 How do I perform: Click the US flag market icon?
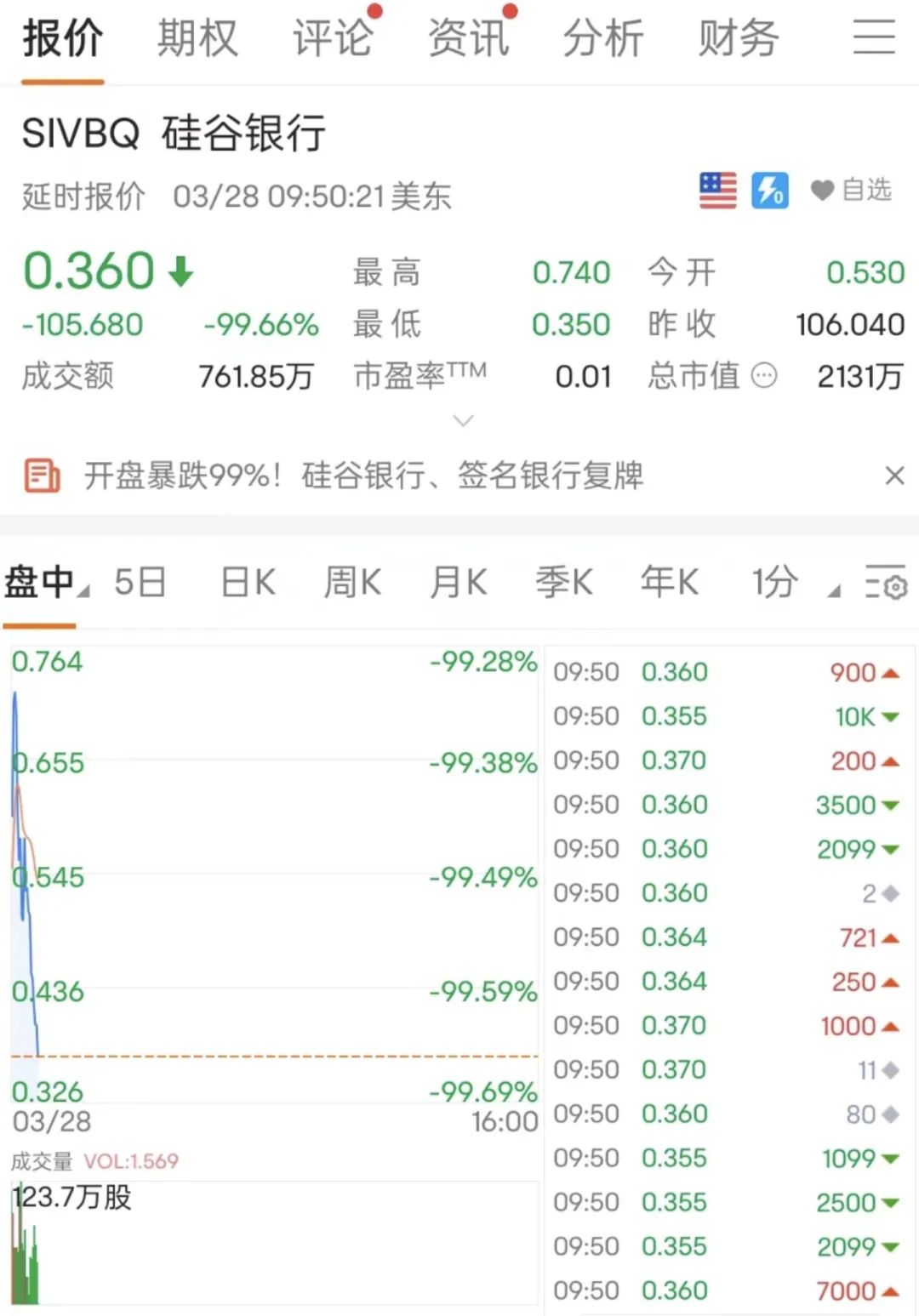[x=716, y=191]
